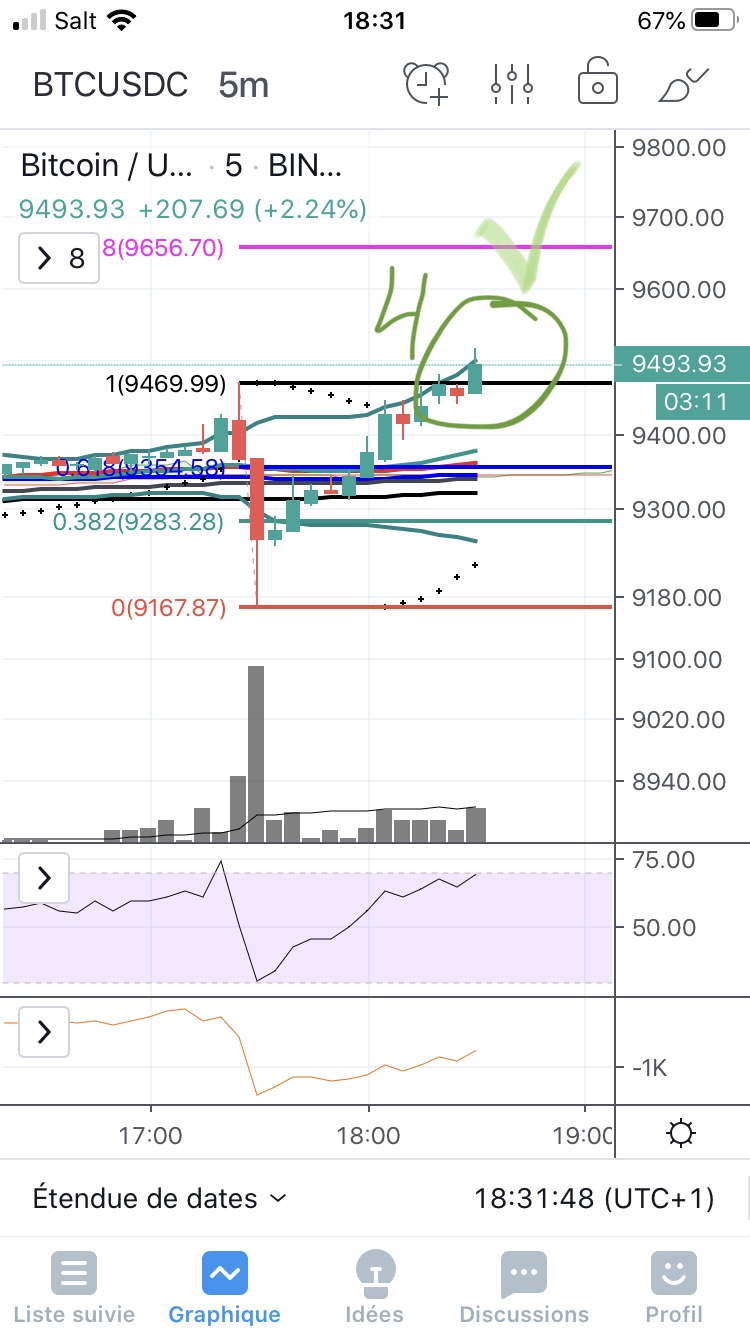Open chart scale settings gear

tap(682, 1134)
